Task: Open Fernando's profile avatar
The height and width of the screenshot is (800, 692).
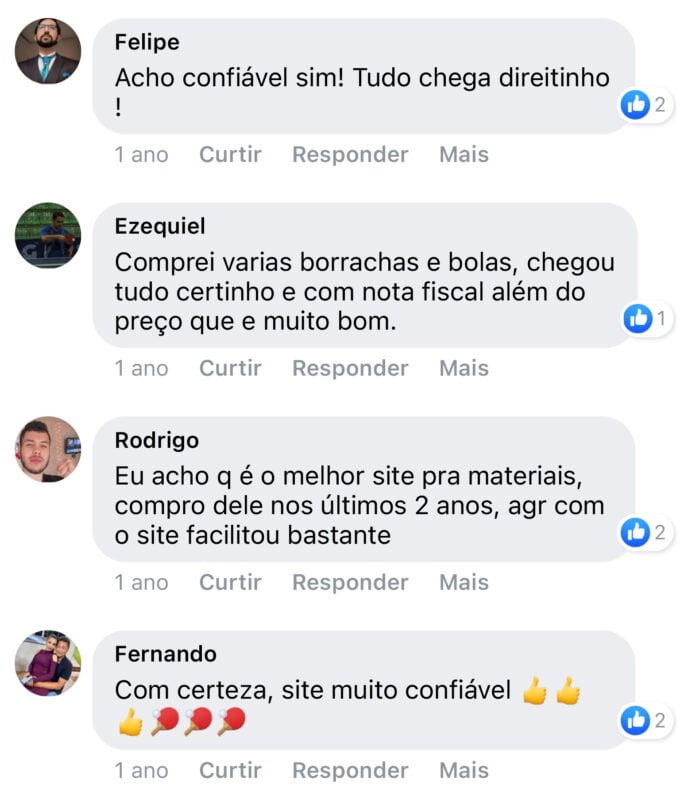Action: pos(48,663)
